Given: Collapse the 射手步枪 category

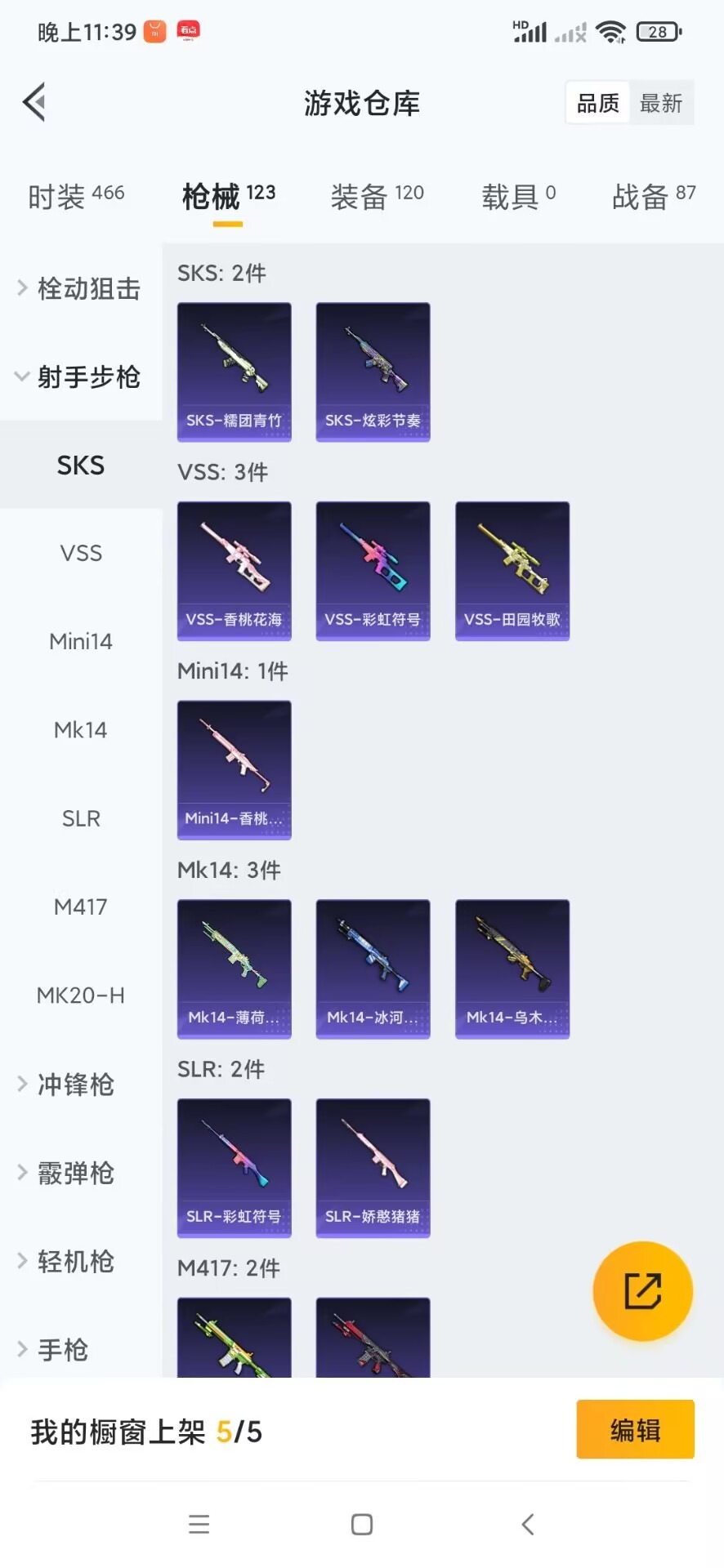Looking at the screenshot, I should (x=80, y=376).
